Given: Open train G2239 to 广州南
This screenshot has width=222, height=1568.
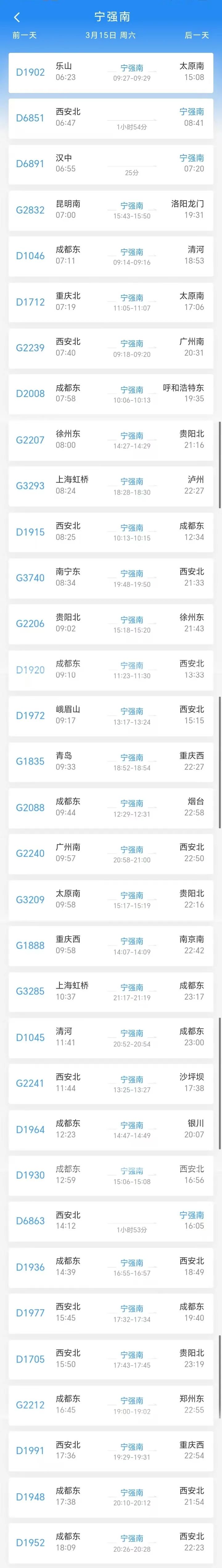Looking at the screenshot, I should [111, 348].
